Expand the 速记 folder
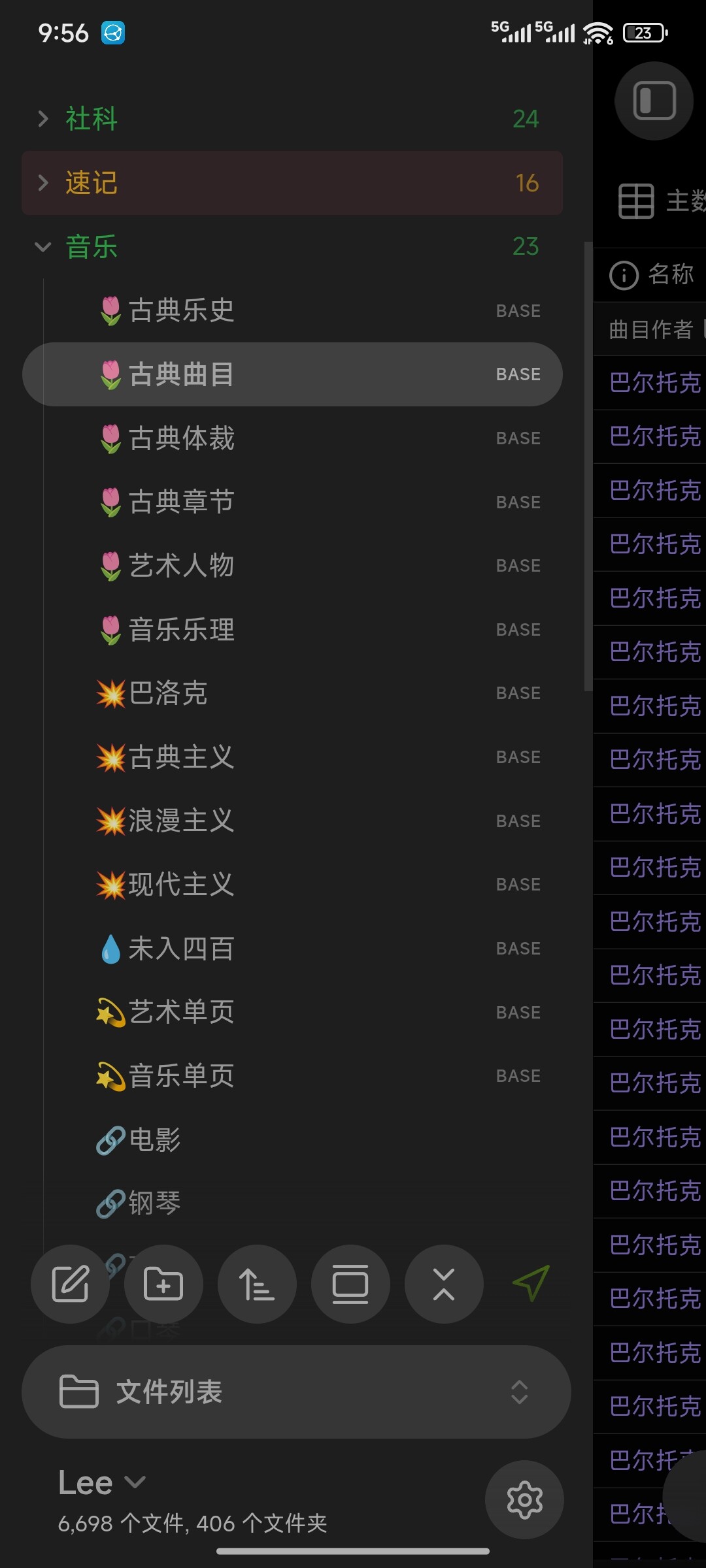Viewport: 706px width, 1568px height. [92, 183]
